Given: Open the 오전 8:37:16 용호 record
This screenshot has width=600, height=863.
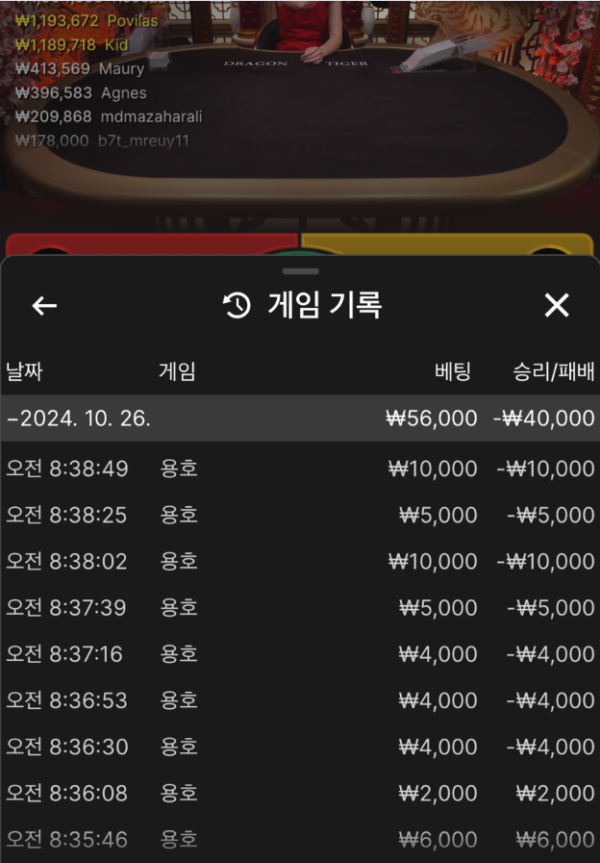Looking at the screenshot, I should (300, 654).
